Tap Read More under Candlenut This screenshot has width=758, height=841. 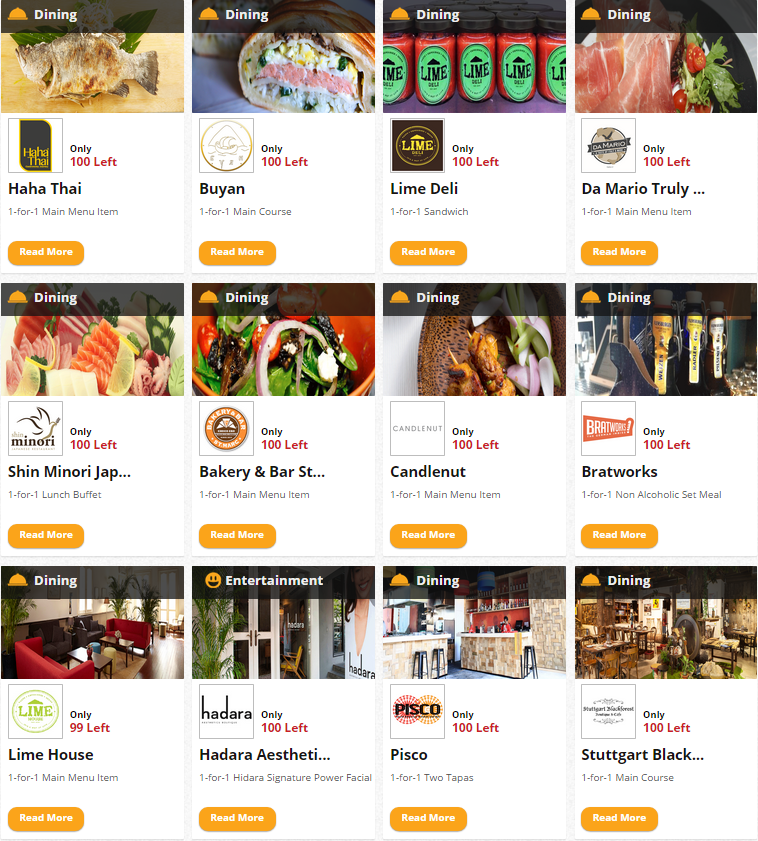(428, 535)
